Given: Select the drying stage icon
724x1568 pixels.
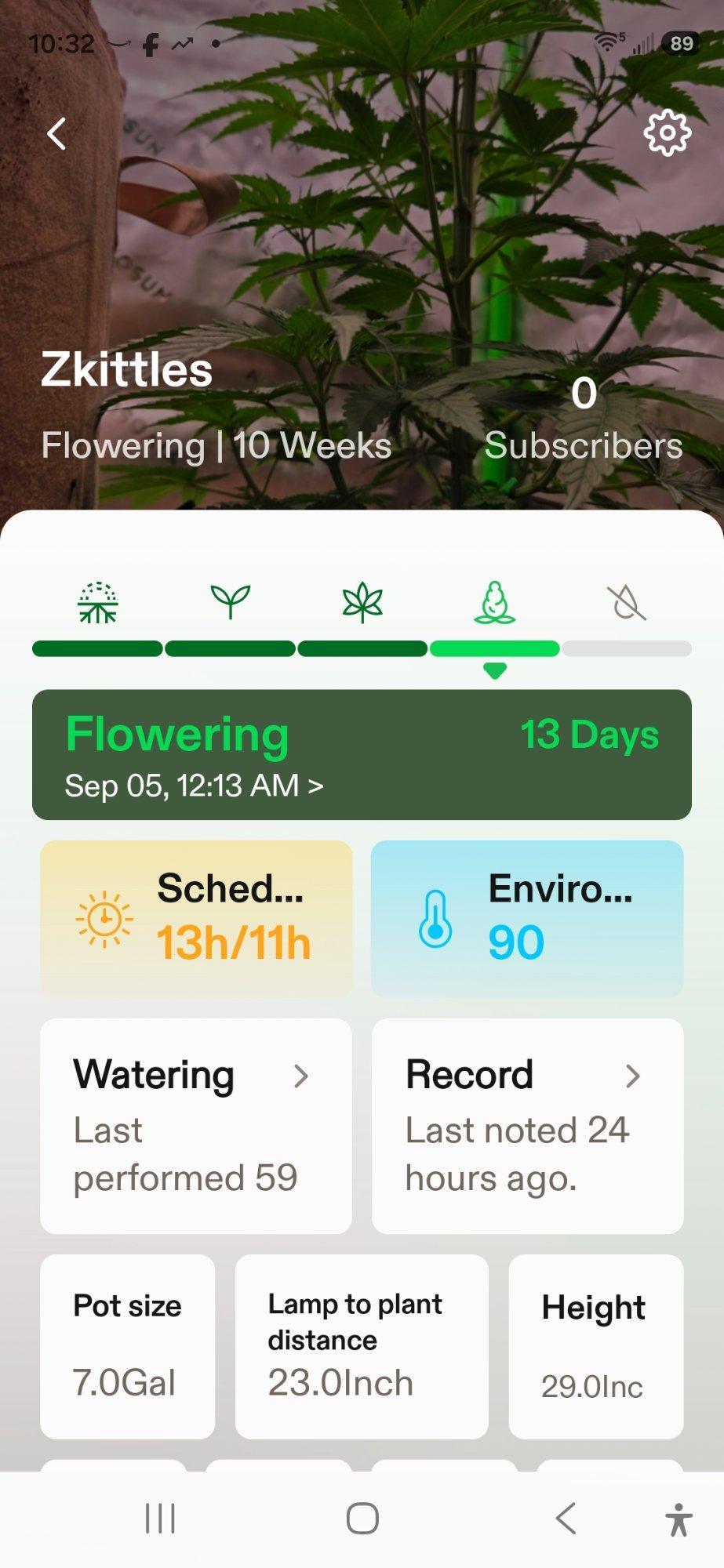Looking at the screenshot, I should click(x=627, y=602).
